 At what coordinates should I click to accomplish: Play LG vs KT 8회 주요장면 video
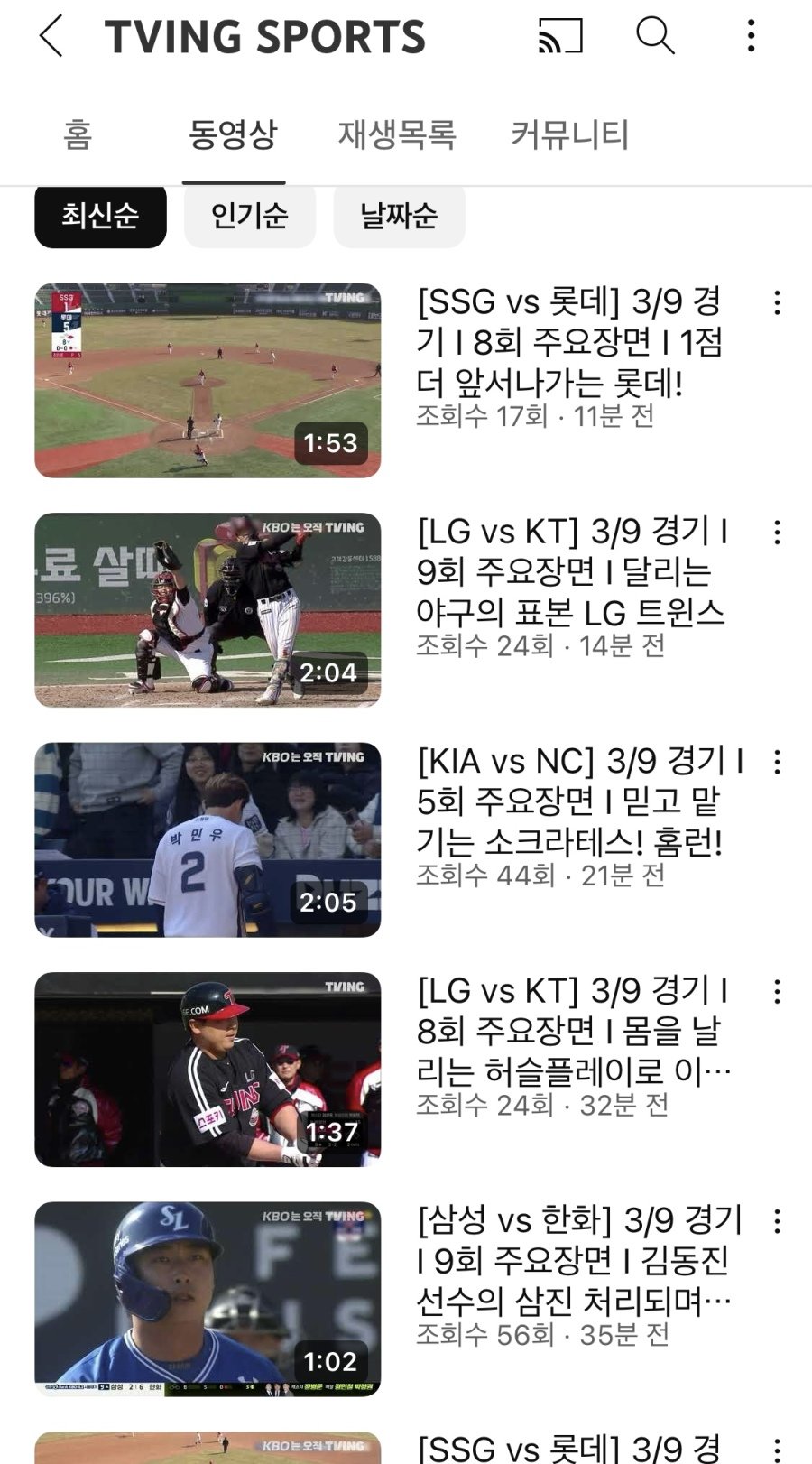(208, 1069)
